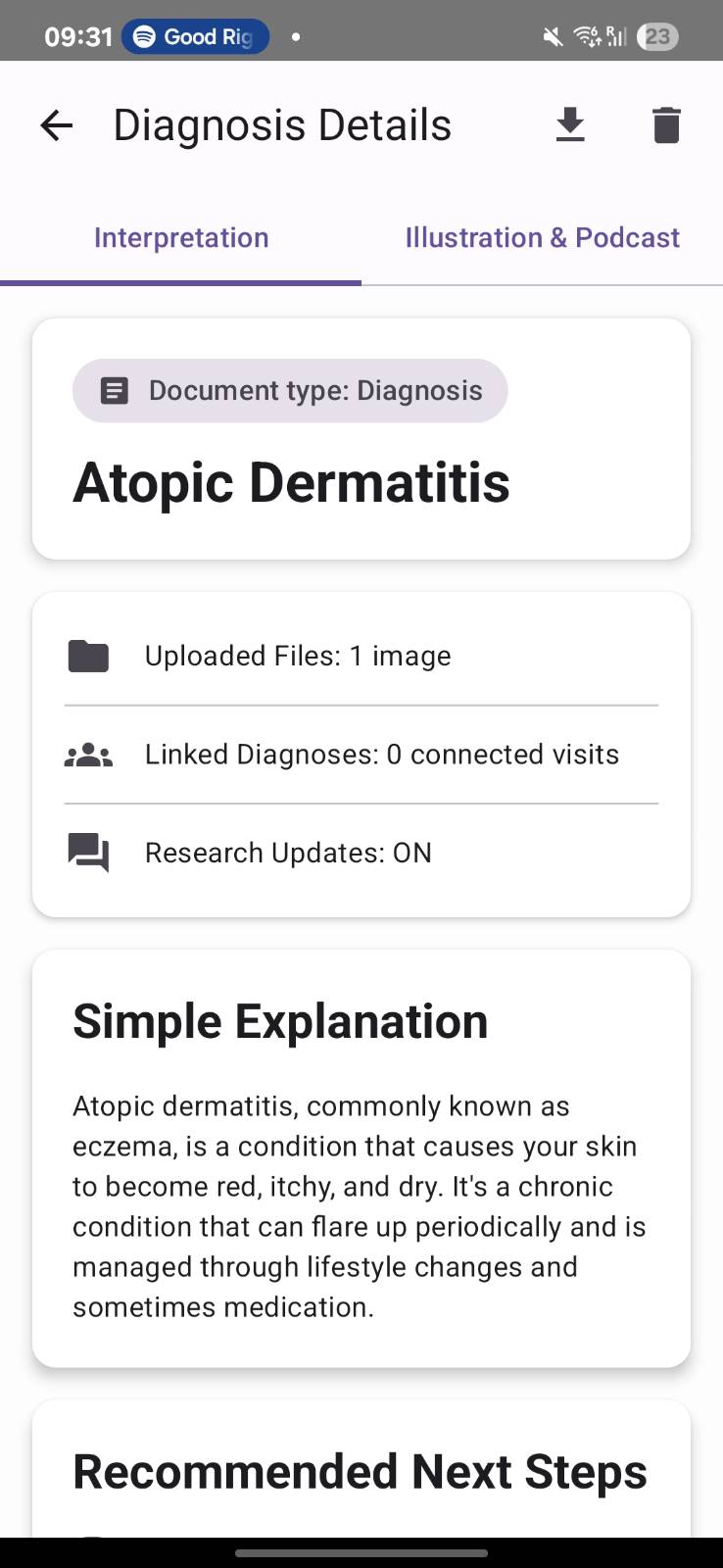The width and height of the screenshot is (723, 1568).
Task: Expand the Recommended Next Steps section
Action: [x=361, y=1470]
